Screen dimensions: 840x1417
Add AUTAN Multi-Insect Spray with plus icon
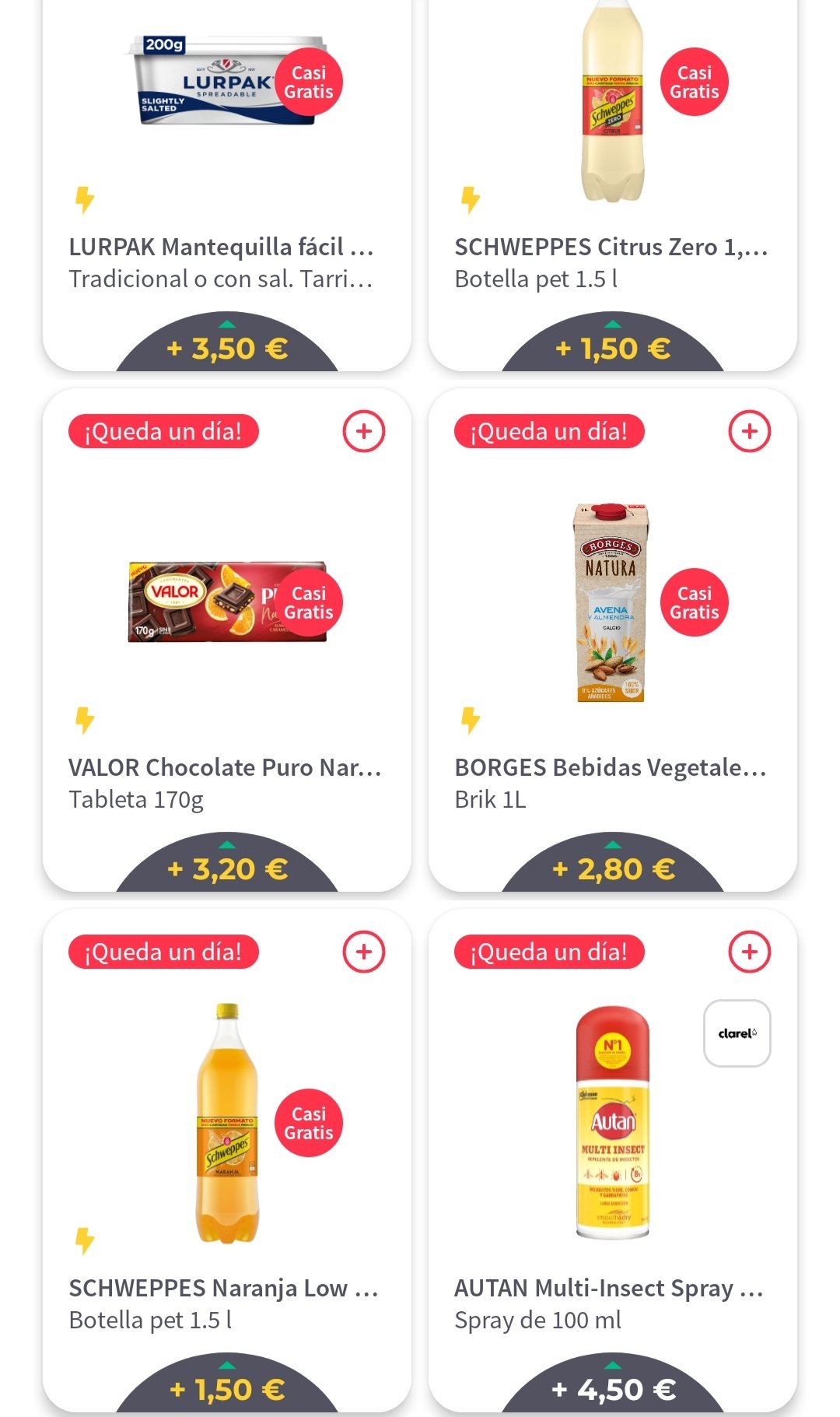(x=750, y=952)
